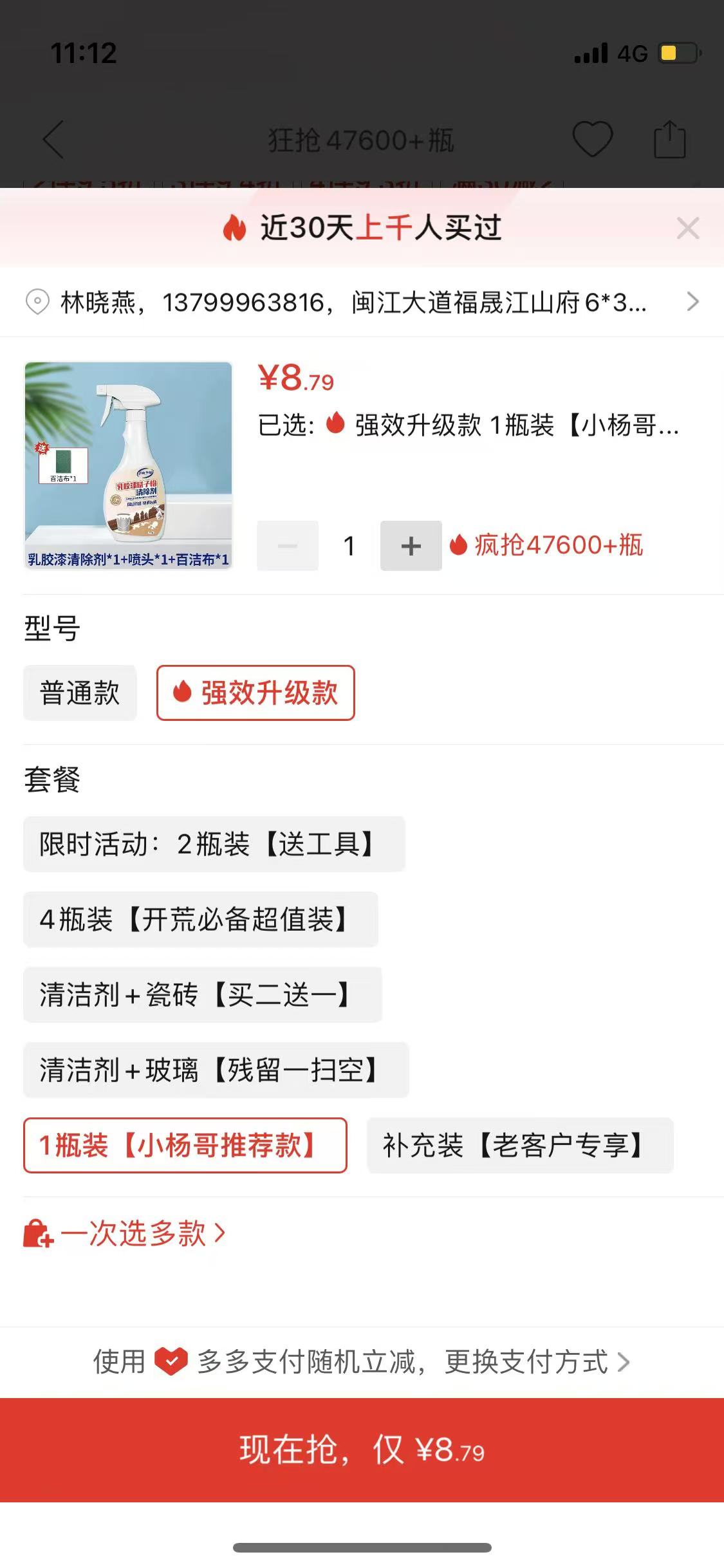Decrease quantity with the minus button
Viewport: 724px width, 1568px height.
coord(288,546)
